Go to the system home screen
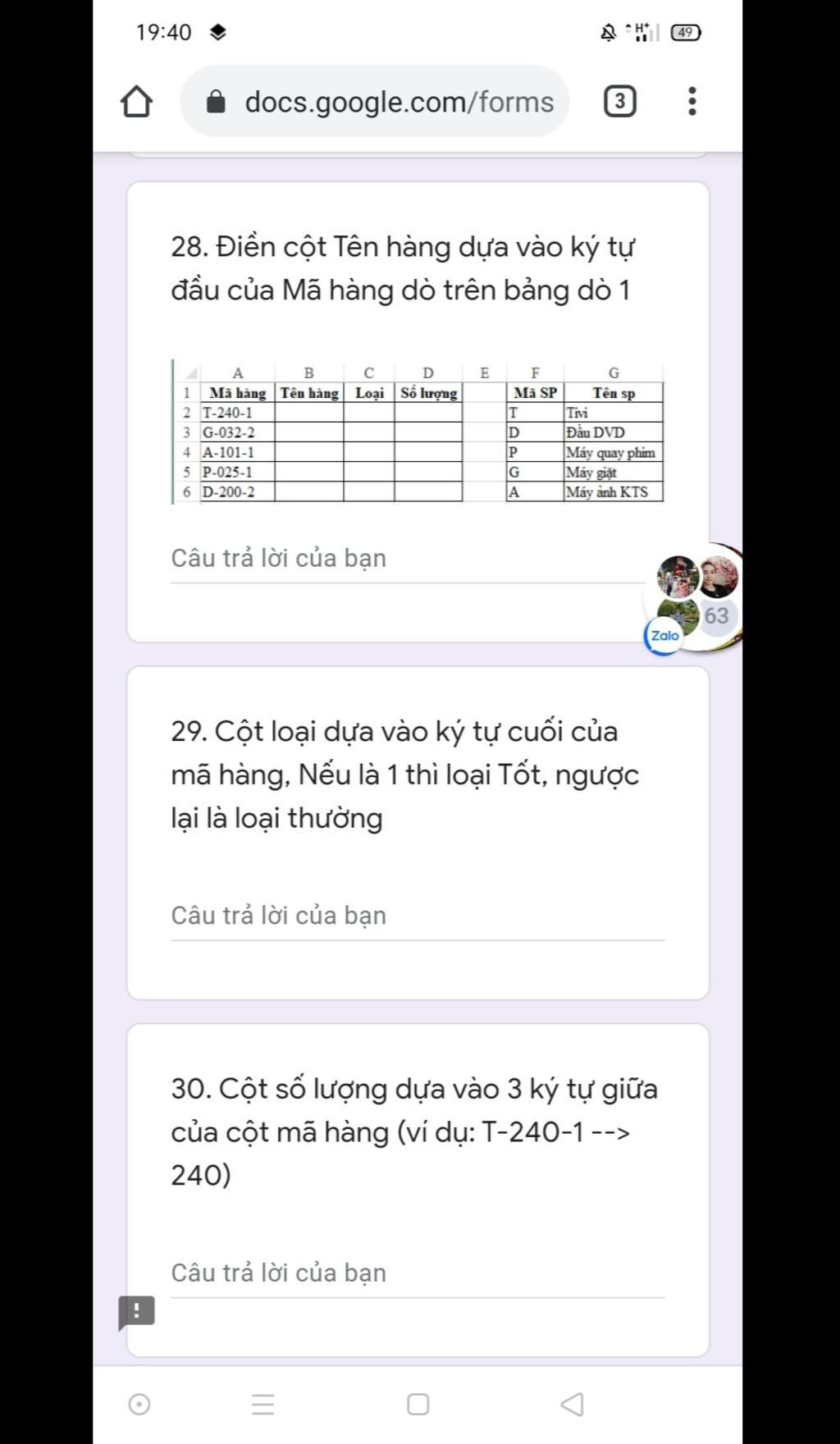The image size is (840, 1444). click(x=418, y=1404)
